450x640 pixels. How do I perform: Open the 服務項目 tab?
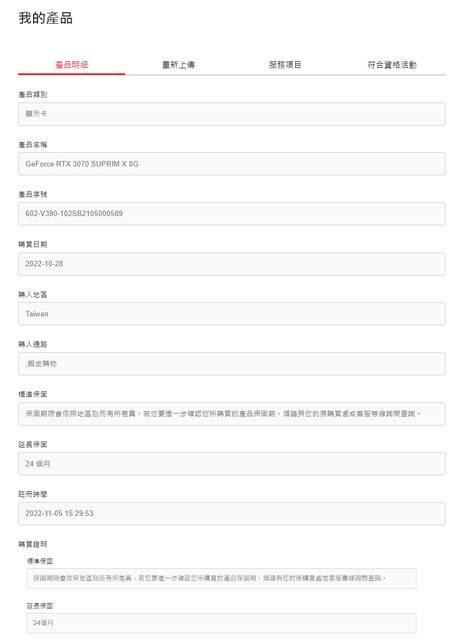(285, 64)
